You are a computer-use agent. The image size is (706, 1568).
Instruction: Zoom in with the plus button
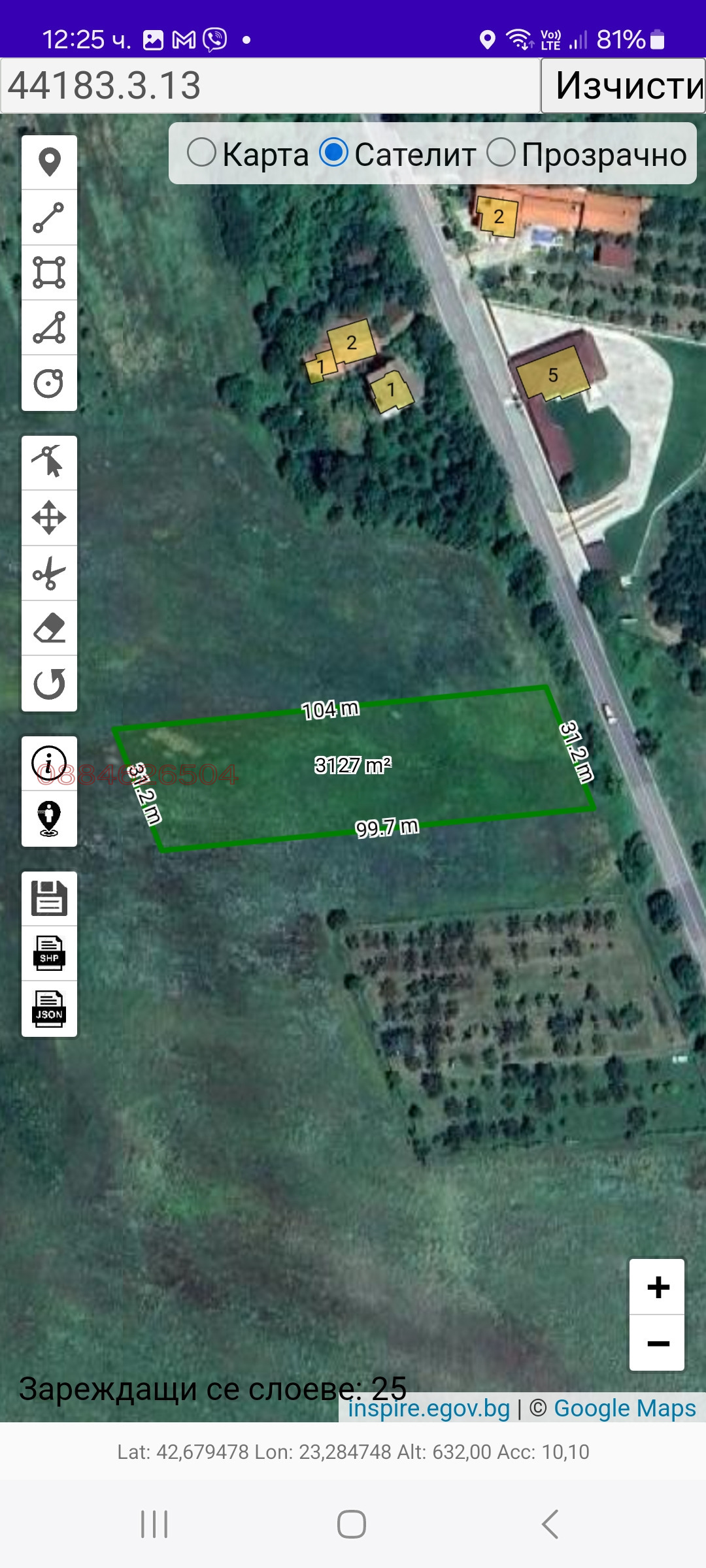point(657,1287)
